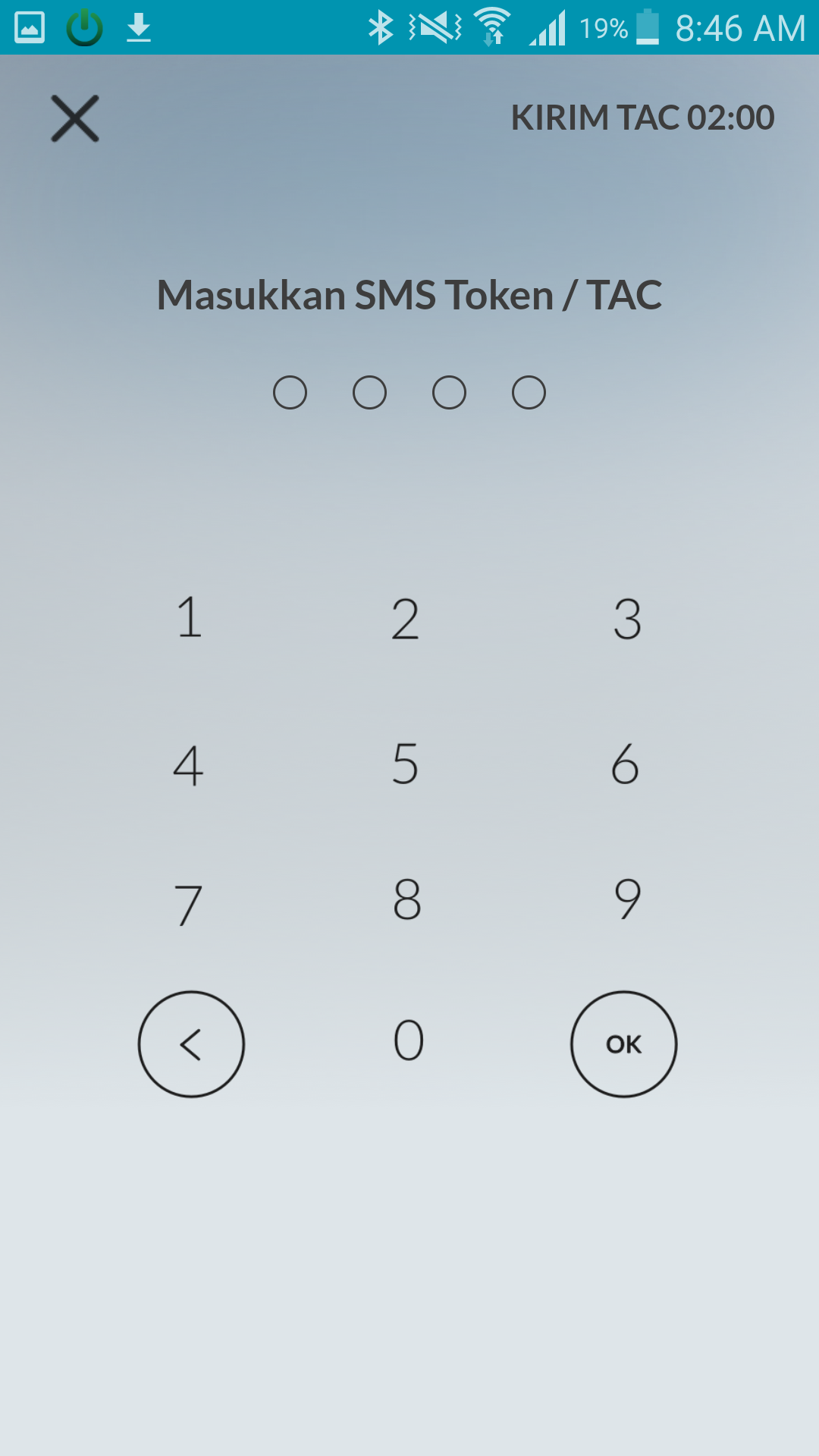Tap digit 1 on the keypad

[x=190, y=620]
